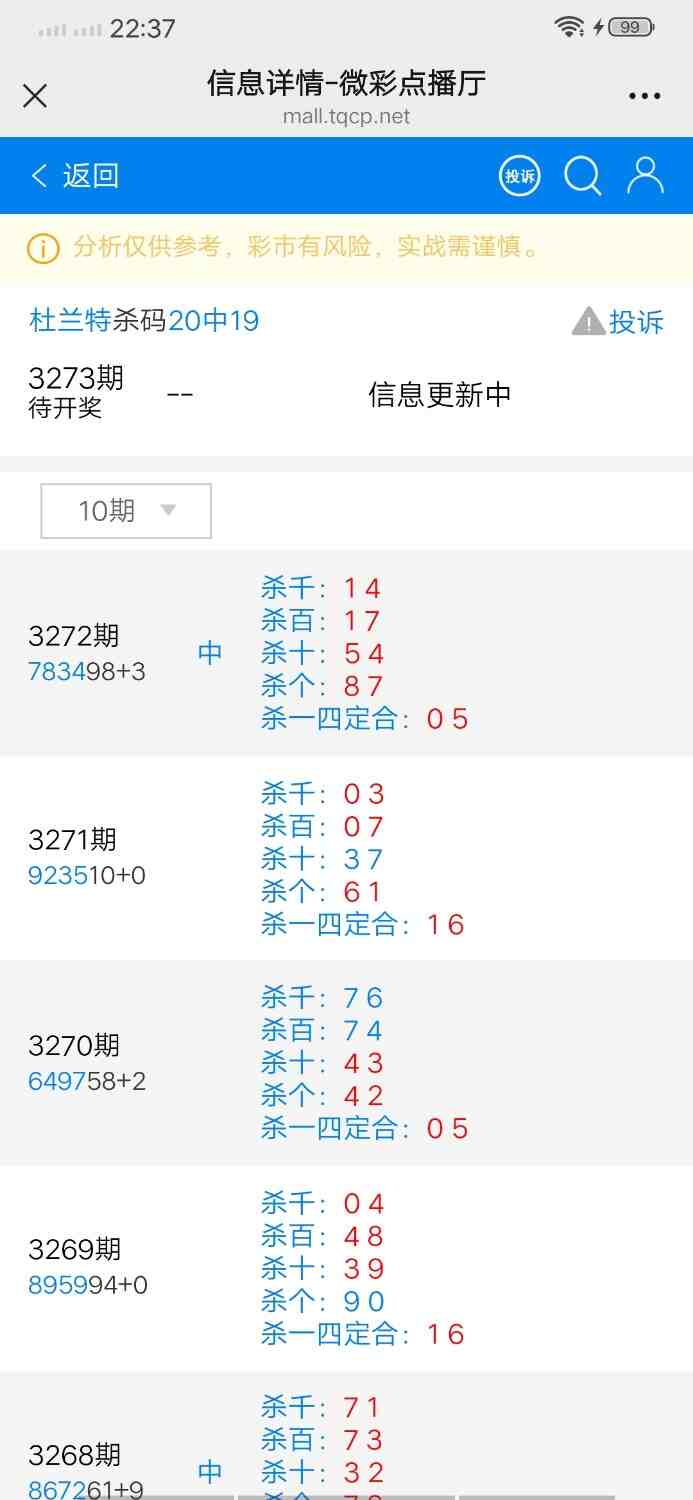This screenshot has width=693, height=1500.
Task: Open the 杜兰特 author link
Action: (70, 321)
